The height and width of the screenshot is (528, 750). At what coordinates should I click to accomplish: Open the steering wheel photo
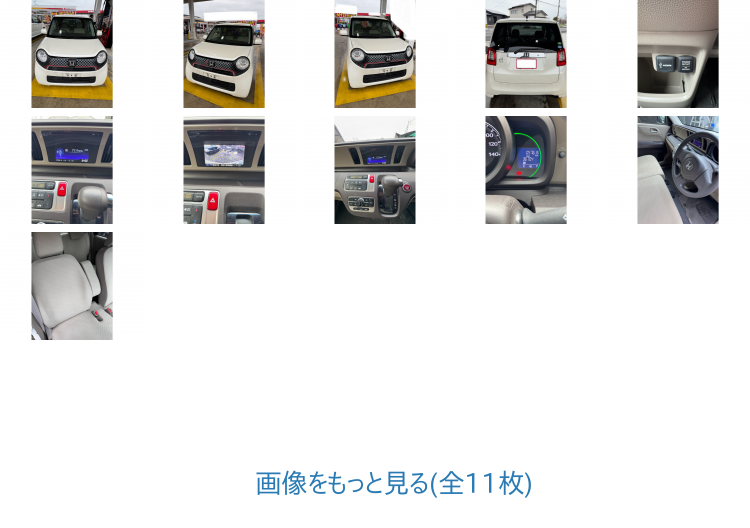pos(677,169)
